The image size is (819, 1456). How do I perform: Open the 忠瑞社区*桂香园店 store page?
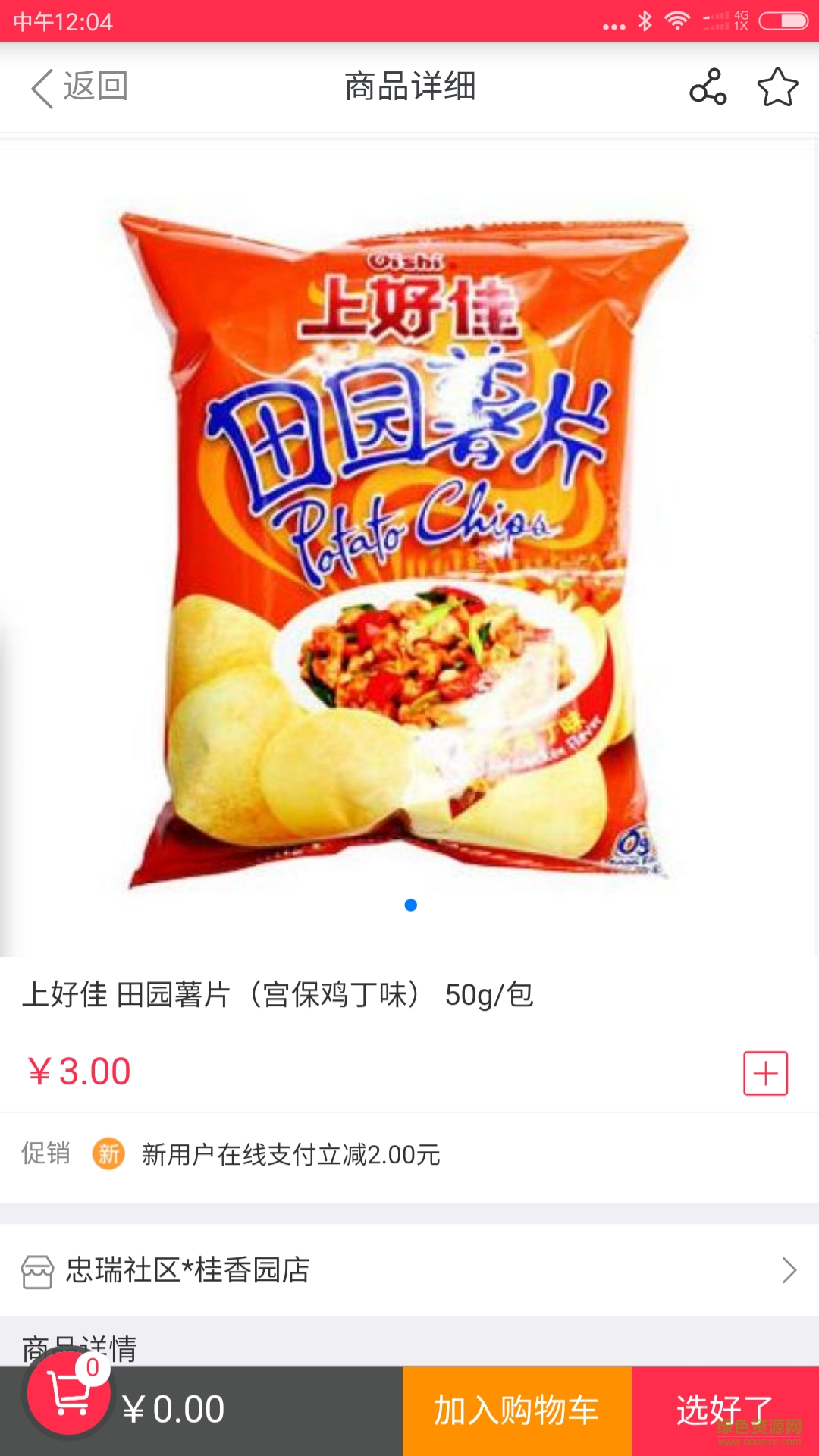click(x=409, y=1270)
